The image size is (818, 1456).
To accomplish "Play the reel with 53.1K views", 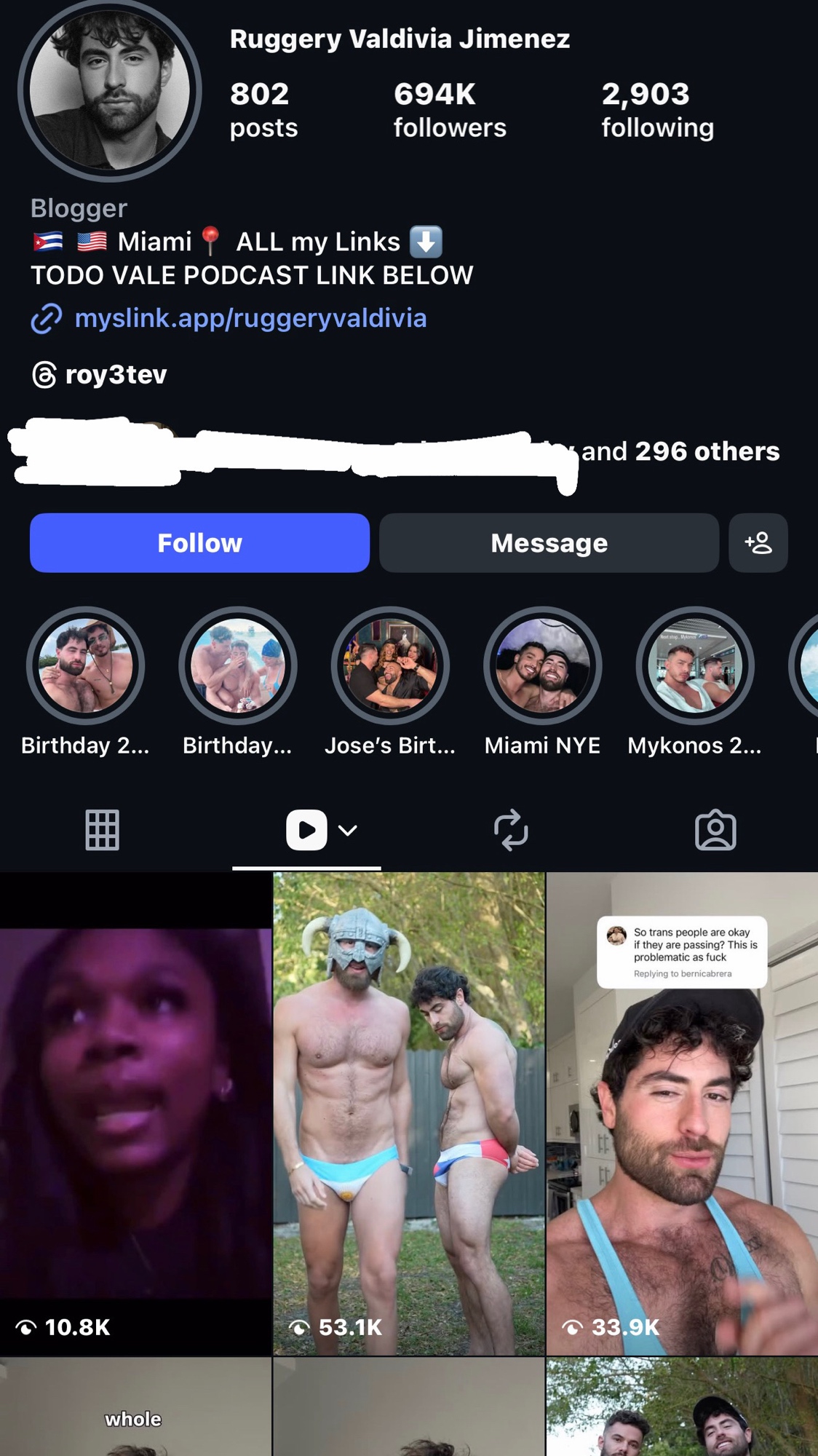I will (x=408, y=1114).
